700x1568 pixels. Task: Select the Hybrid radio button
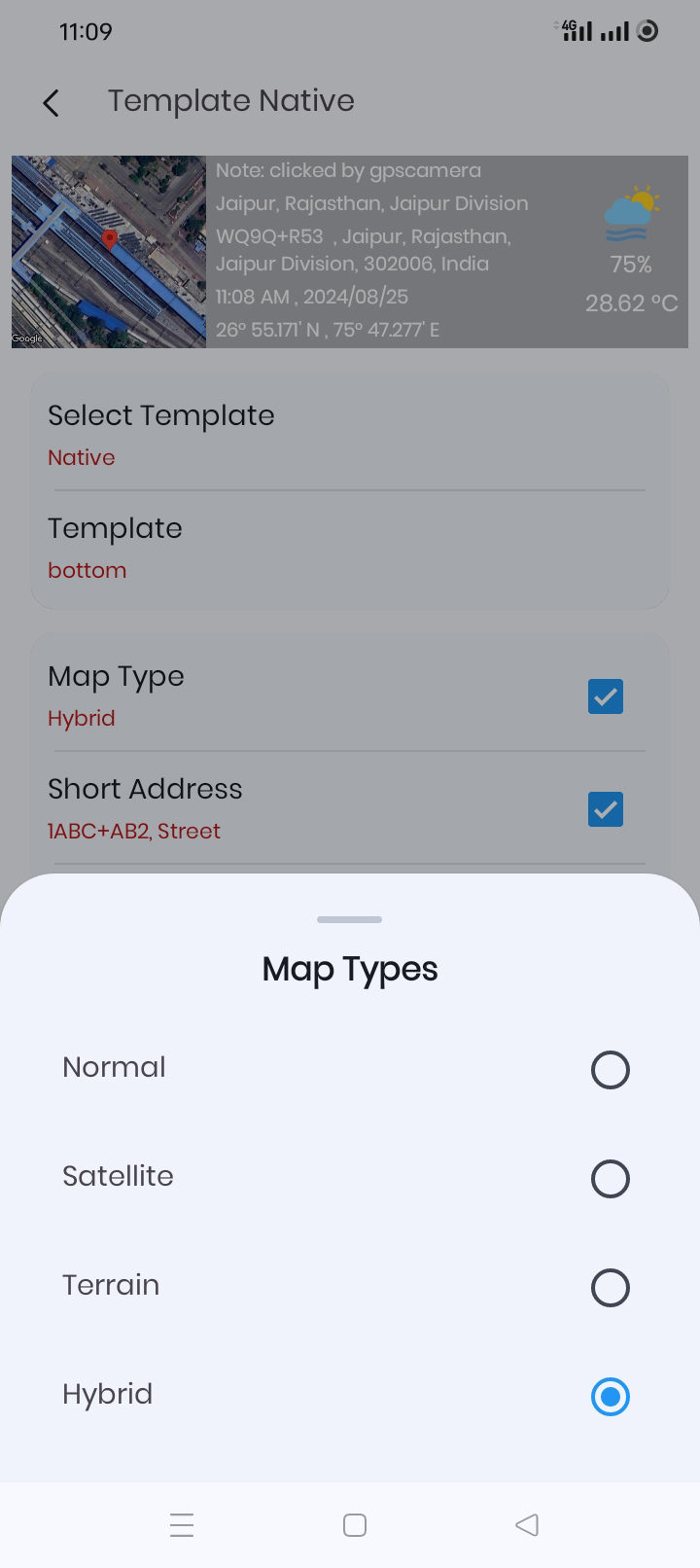coord(610,1397)
